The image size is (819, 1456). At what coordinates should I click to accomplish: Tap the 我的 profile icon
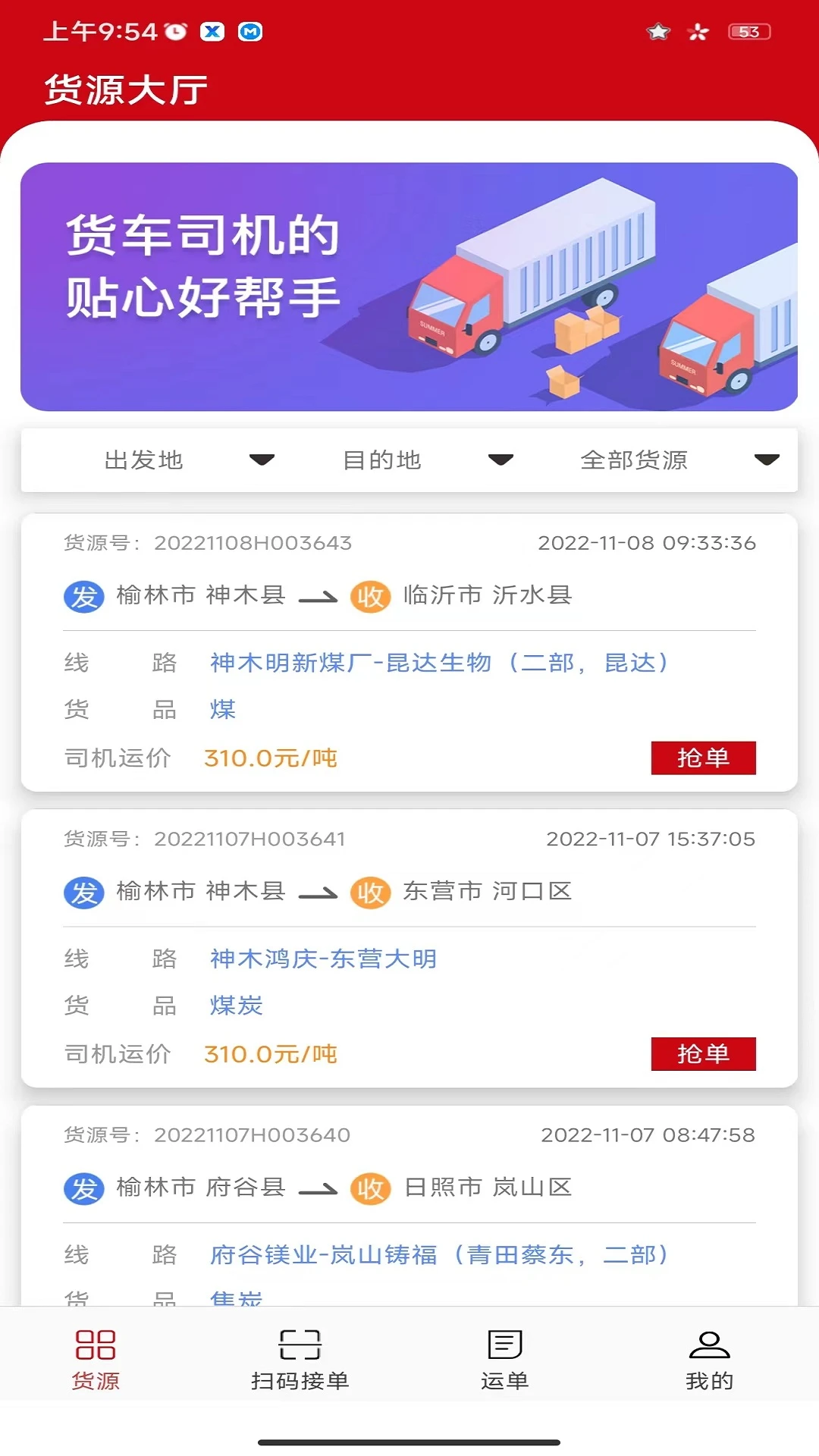click(710, 1342)
